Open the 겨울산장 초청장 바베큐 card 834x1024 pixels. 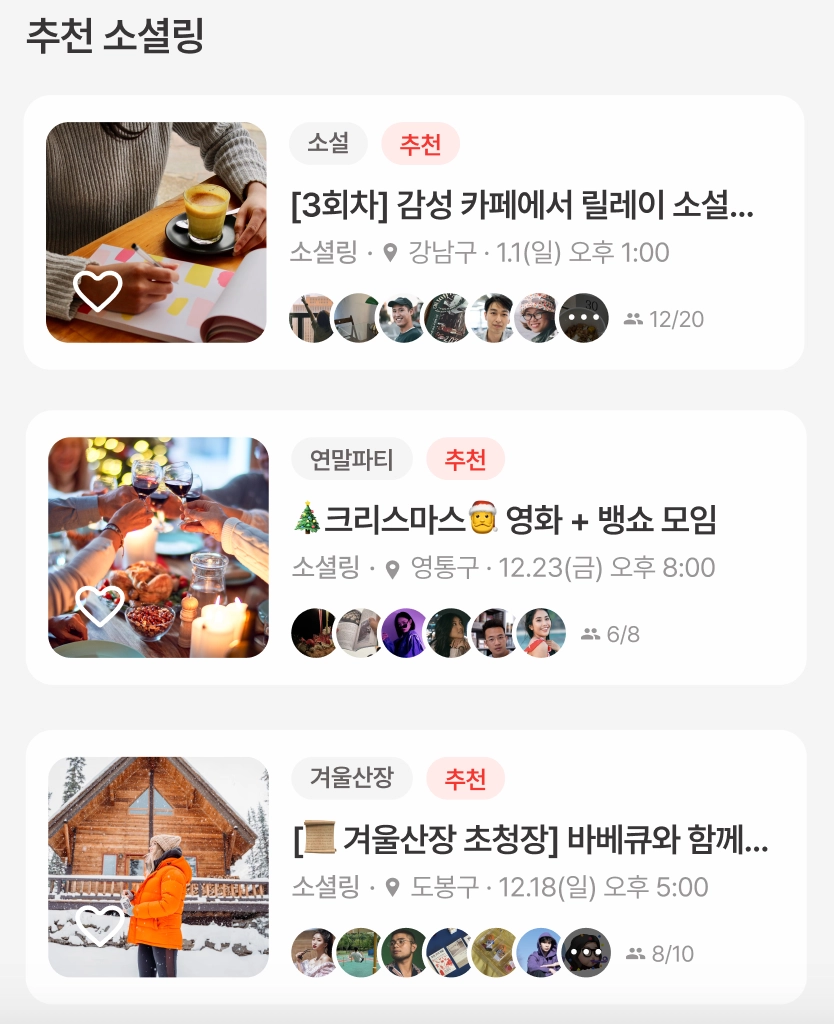pyautogui.click(x=530, y=840)
